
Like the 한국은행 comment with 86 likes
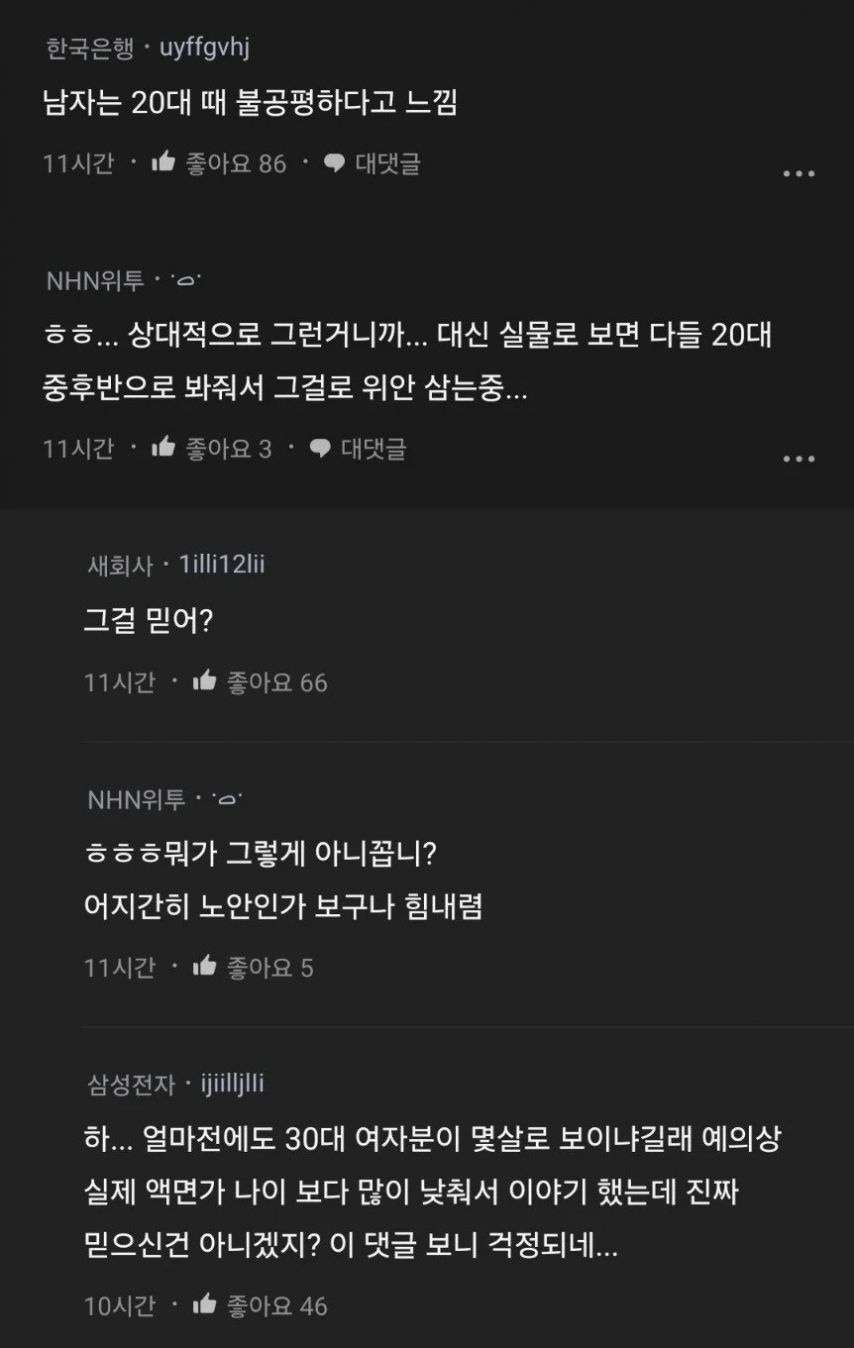coord(163,163)
